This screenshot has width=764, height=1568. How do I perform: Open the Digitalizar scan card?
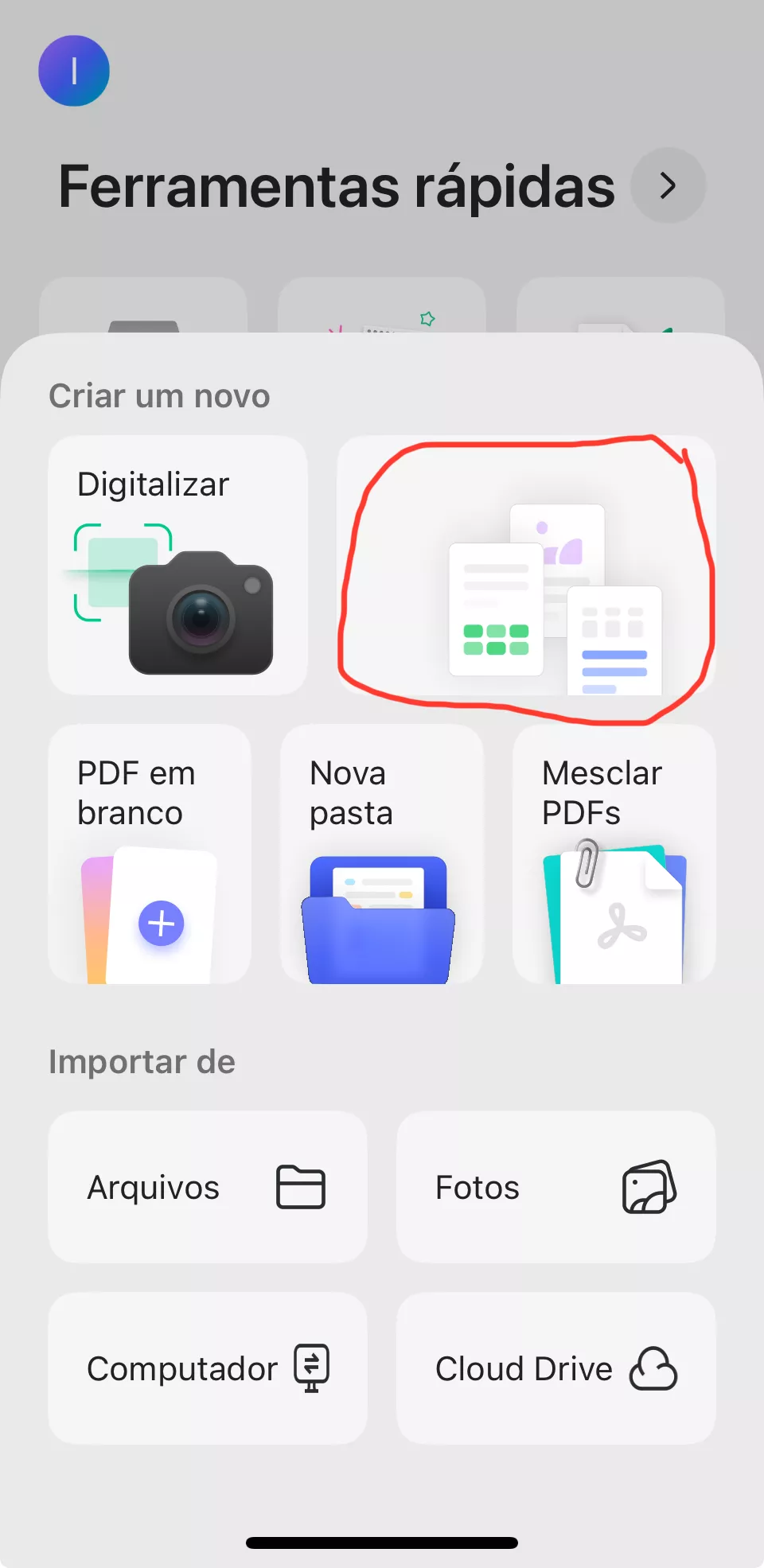(177, 565)
